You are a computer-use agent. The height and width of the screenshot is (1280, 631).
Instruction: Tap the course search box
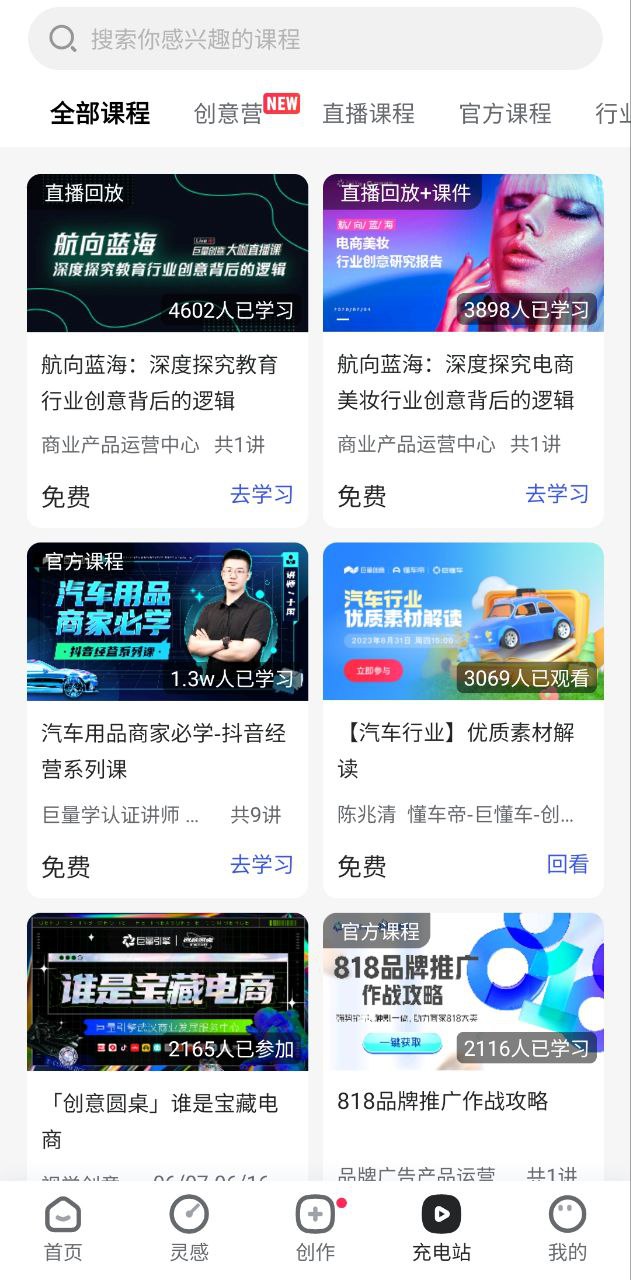(x=315, y=39)
